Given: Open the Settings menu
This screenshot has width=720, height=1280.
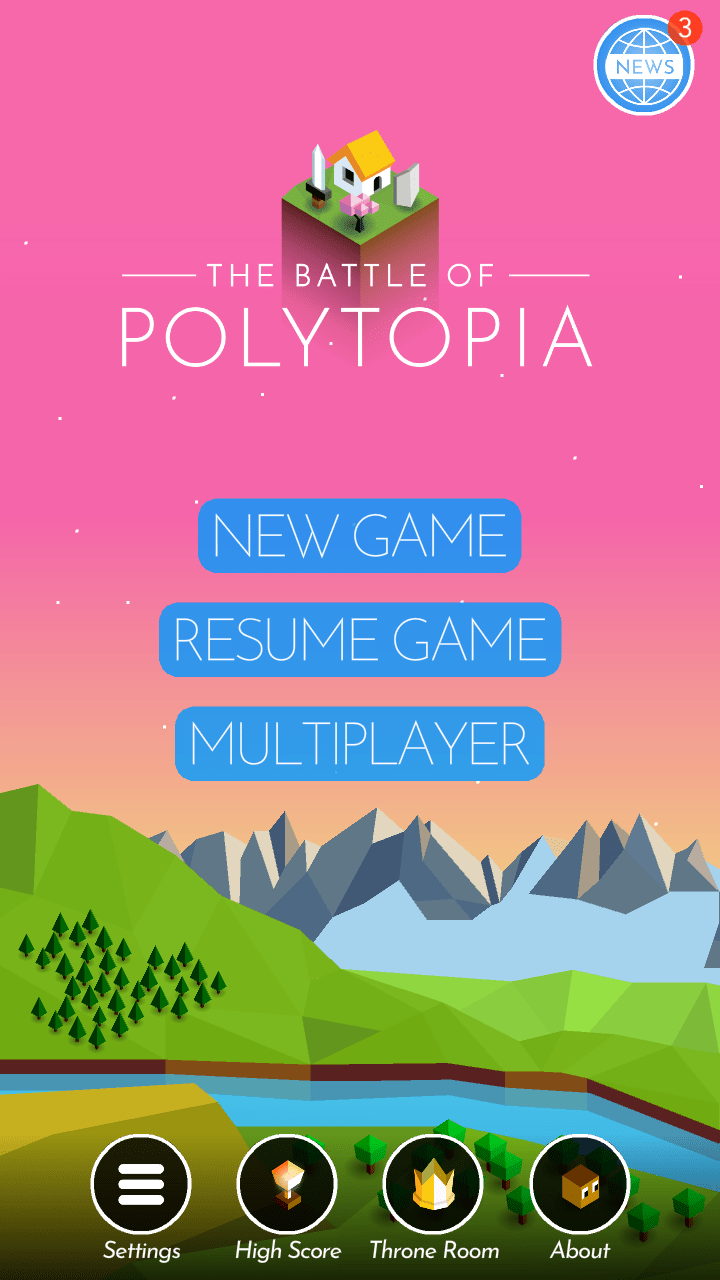Looking at the screenshot, I should [141, 1185].
